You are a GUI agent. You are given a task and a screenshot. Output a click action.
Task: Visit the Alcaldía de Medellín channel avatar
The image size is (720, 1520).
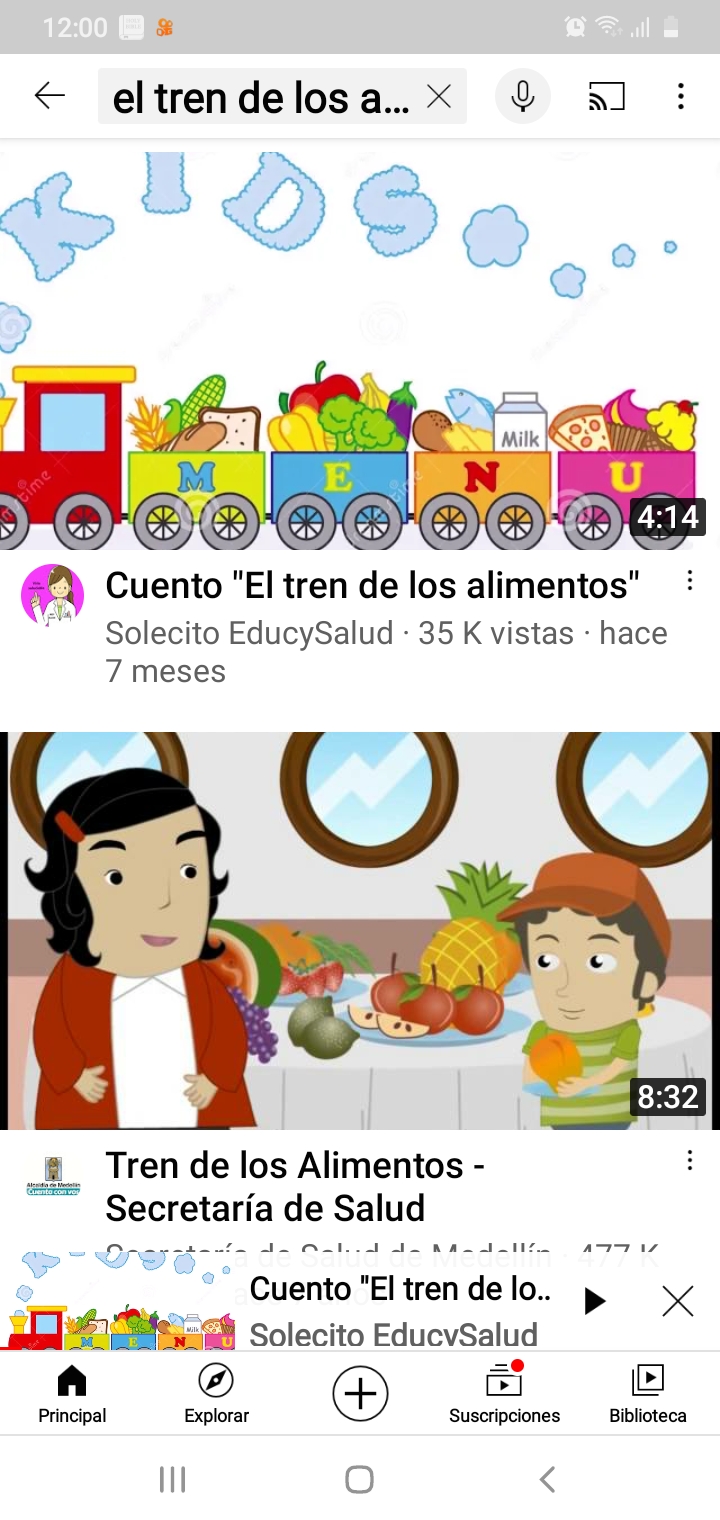[x=52, y=1176]
